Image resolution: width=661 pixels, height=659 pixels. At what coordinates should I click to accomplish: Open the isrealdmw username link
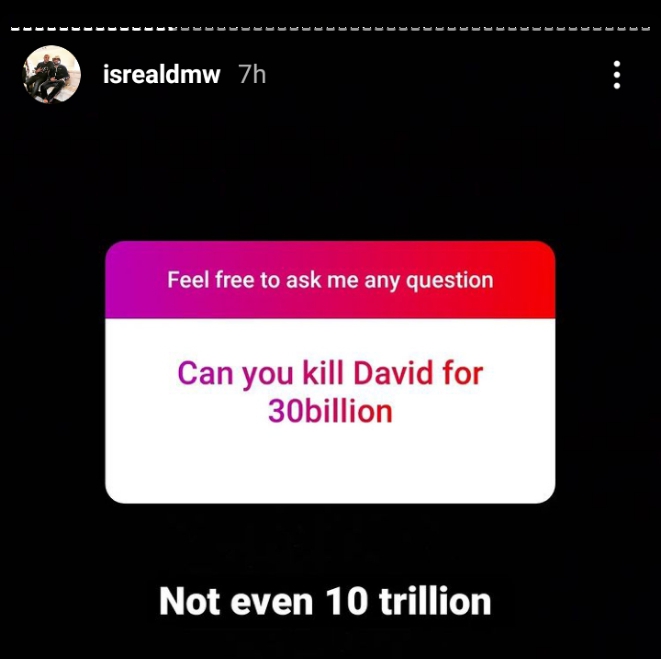[x=161, y=75]
